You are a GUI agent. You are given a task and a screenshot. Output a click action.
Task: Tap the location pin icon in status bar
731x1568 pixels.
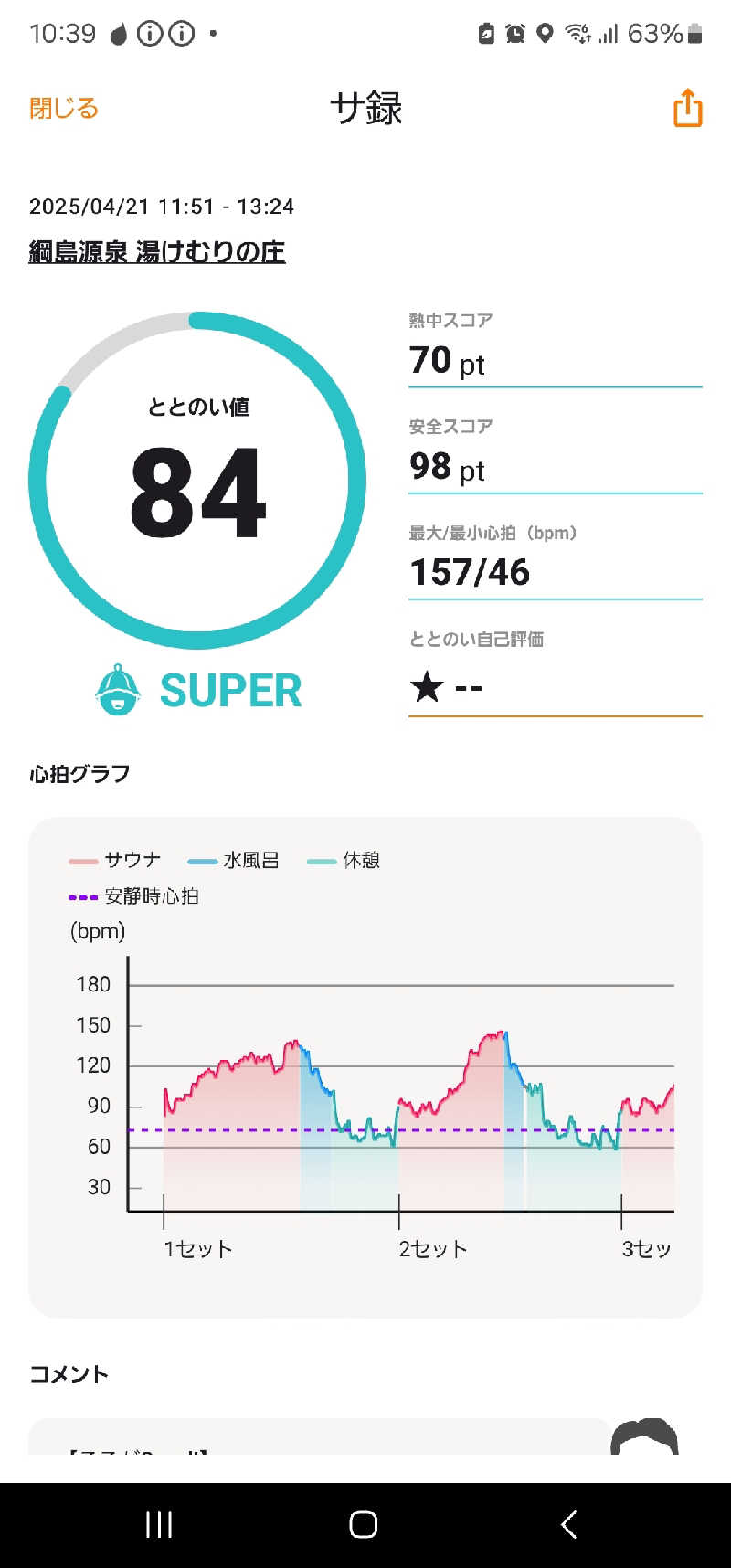[x=545, y=33]
